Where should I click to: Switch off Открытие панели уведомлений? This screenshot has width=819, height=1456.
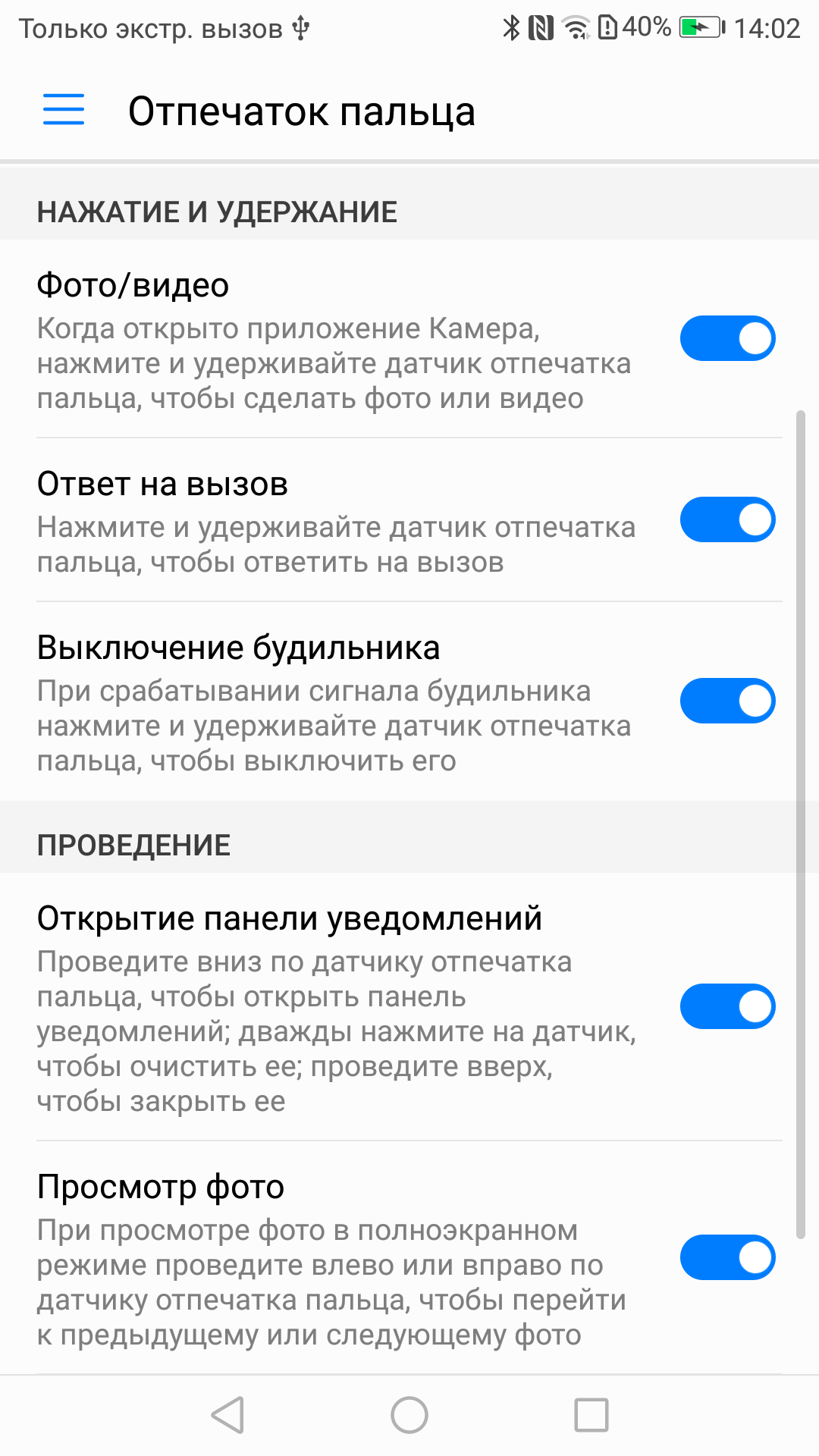[x=727, y=1006]
